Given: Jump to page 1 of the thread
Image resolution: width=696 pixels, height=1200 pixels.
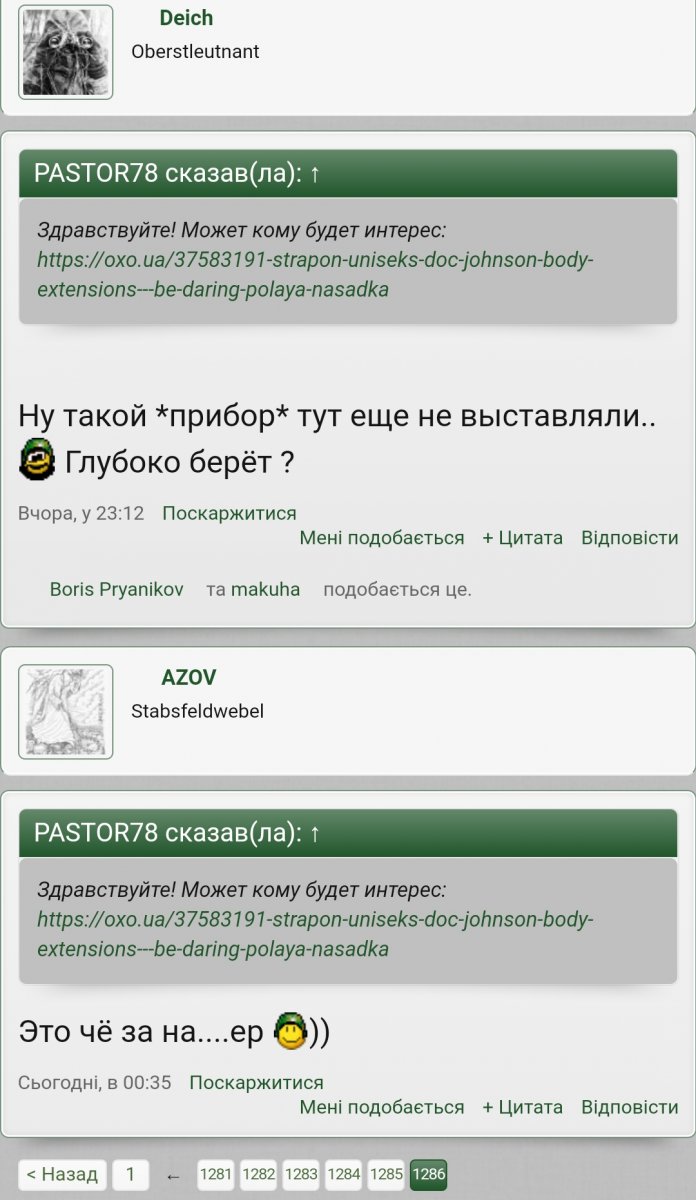Looking at the screenshot, I should (130, 1174).
